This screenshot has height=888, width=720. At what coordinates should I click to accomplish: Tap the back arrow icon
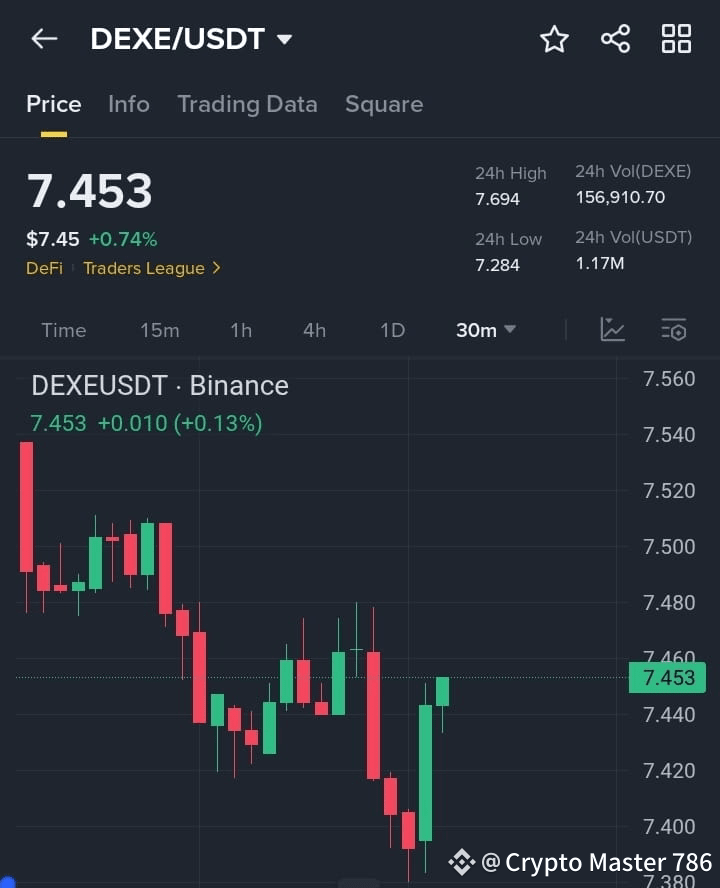tap(42, 38)
